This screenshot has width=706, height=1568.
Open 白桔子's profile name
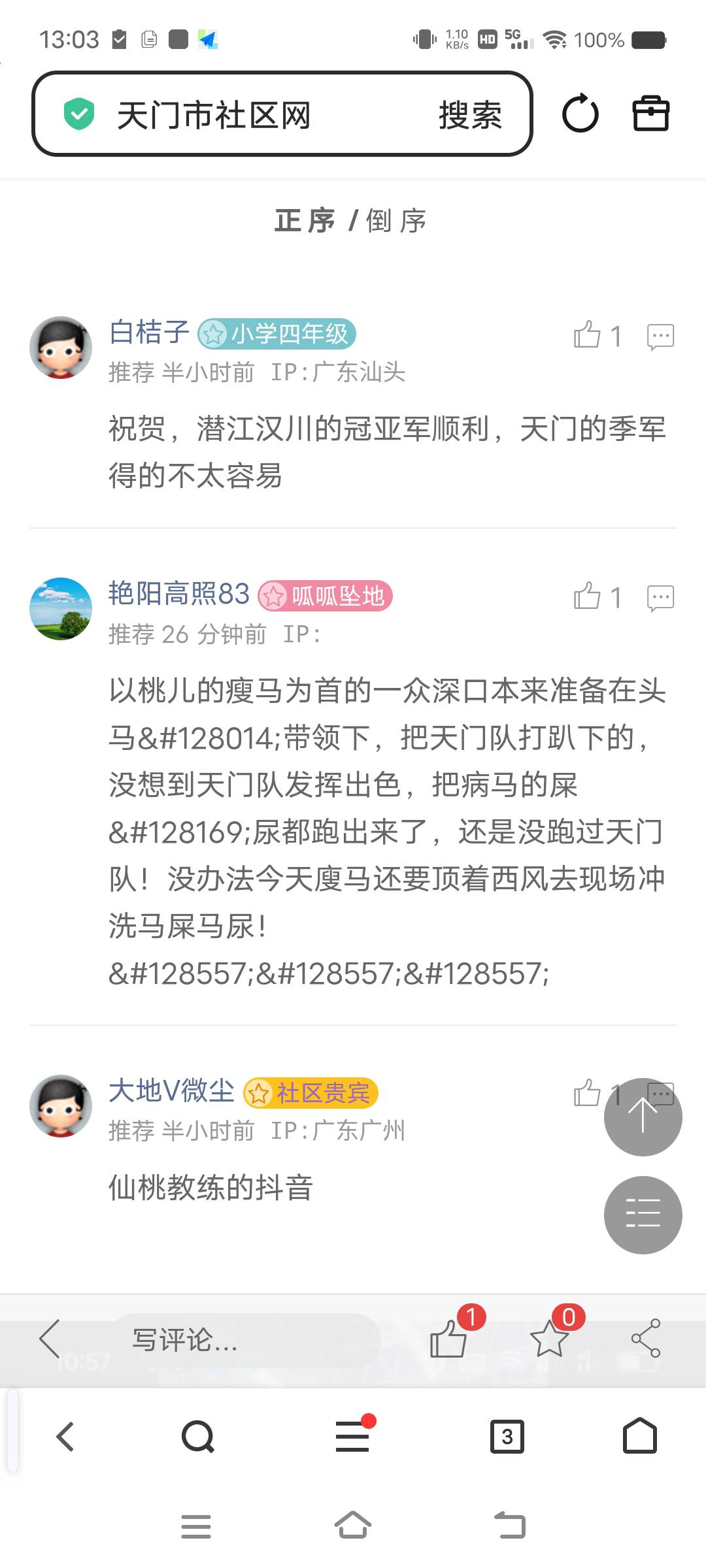click(x=149, y=332)
